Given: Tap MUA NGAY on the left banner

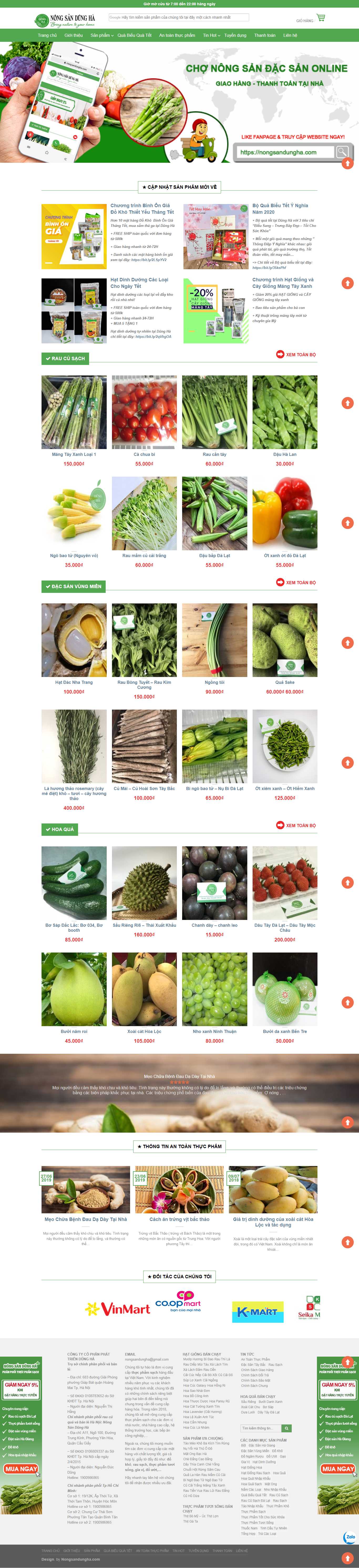Looking at the screenshot, I should pos(21,1469).
